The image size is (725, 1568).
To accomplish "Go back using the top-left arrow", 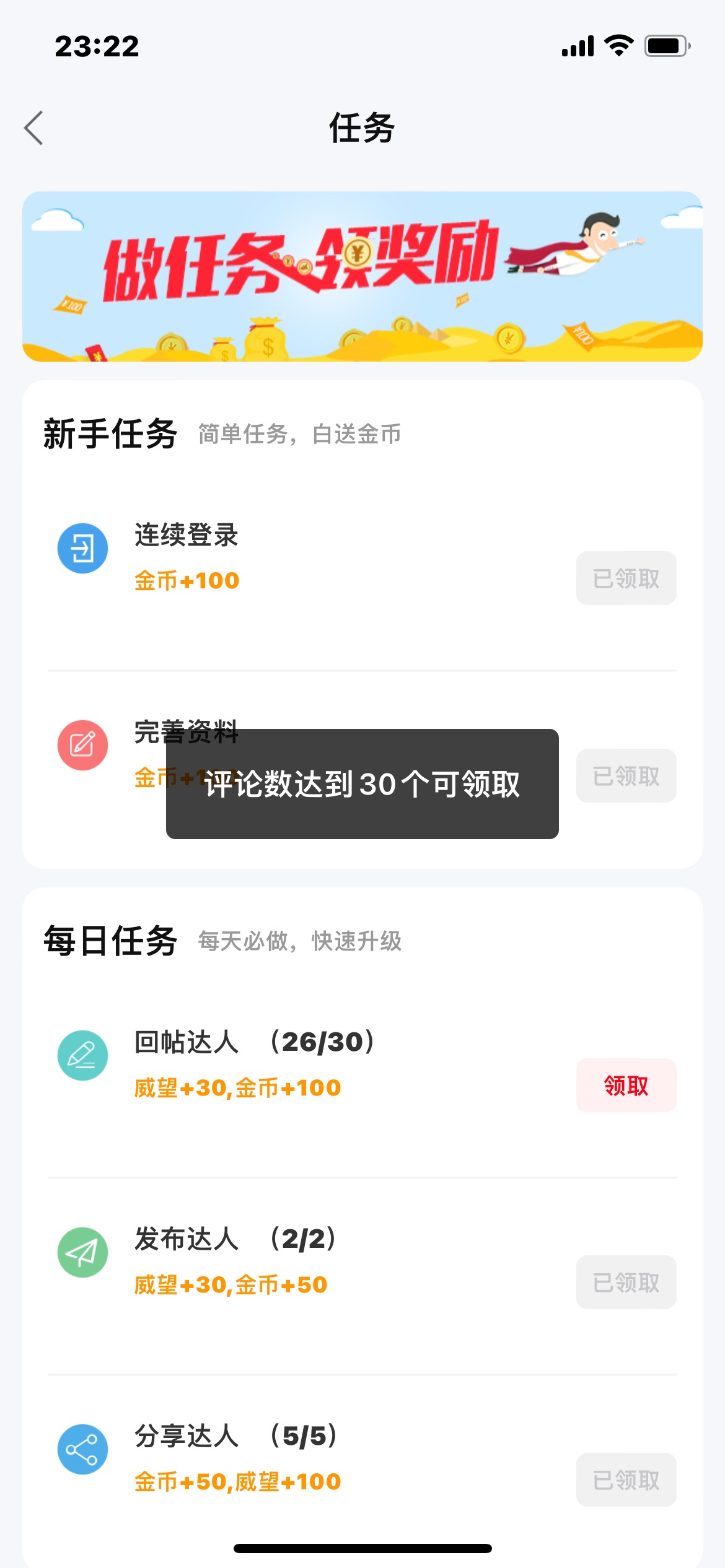I will 33,128.
